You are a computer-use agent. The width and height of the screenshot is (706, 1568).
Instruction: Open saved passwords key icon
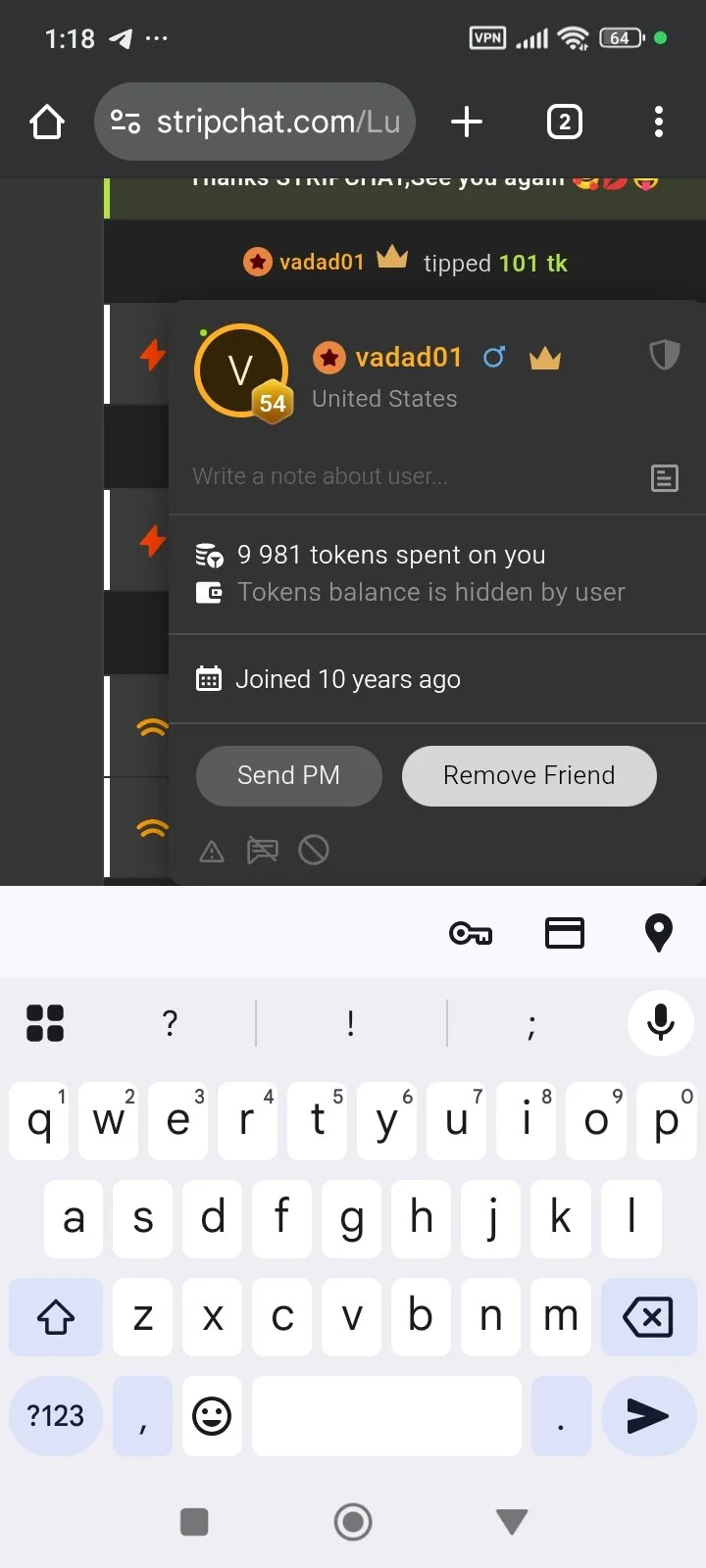pyautogui.click(x=471, y=933)
